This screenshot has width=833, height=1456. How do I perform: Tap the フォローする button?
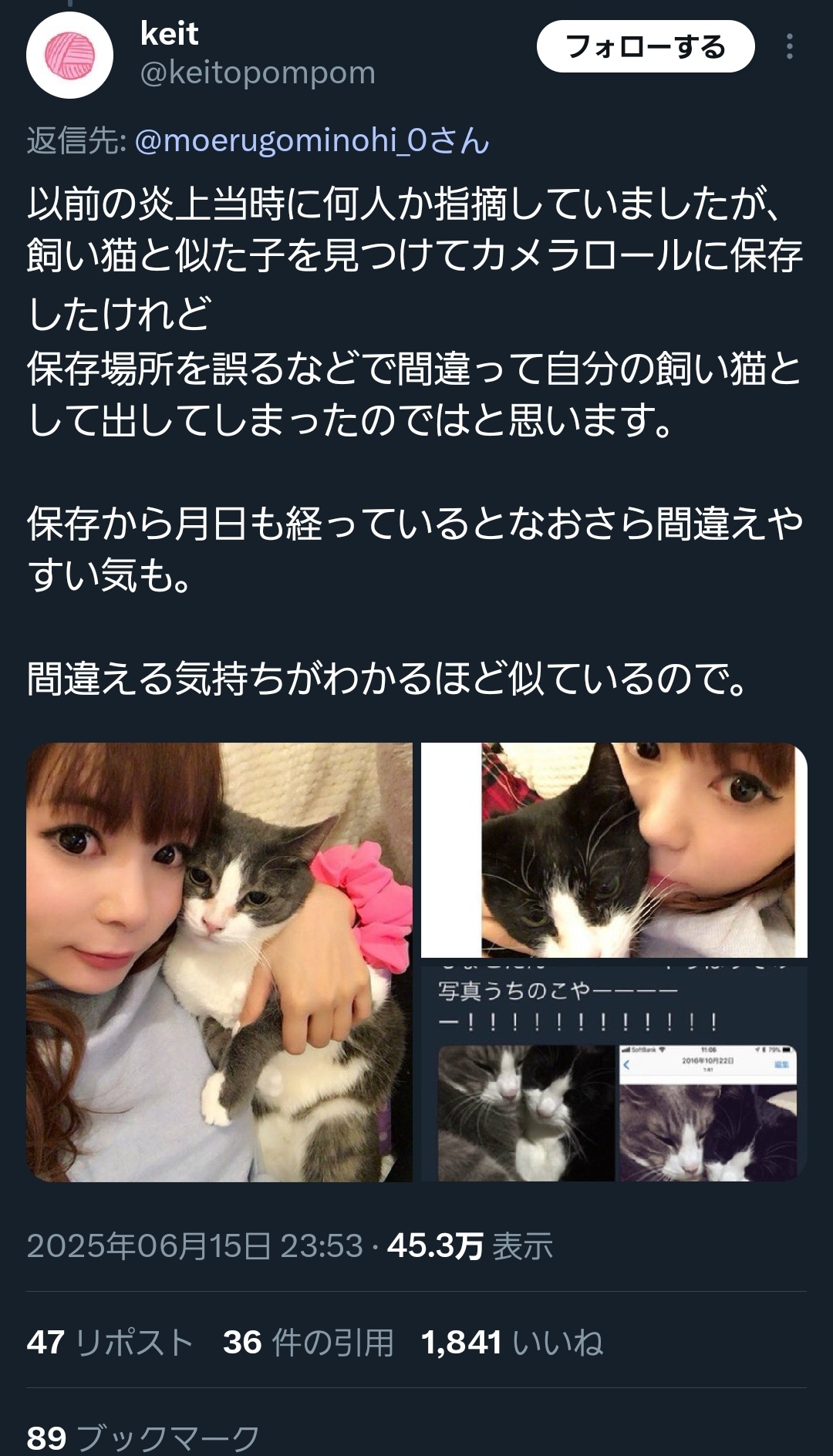(645, 47)
